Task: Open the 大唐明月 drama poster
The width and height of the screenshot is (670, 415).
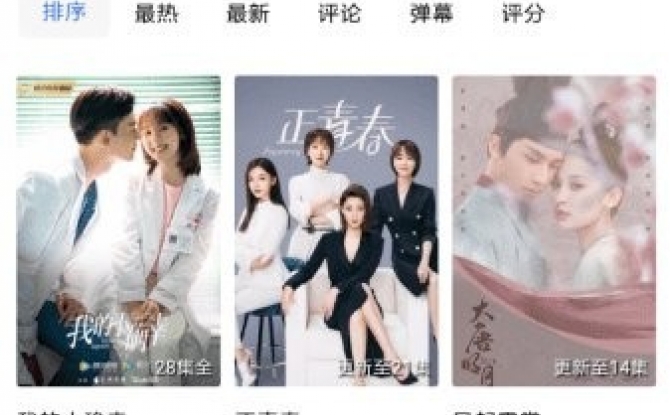Action: (553, 230)
